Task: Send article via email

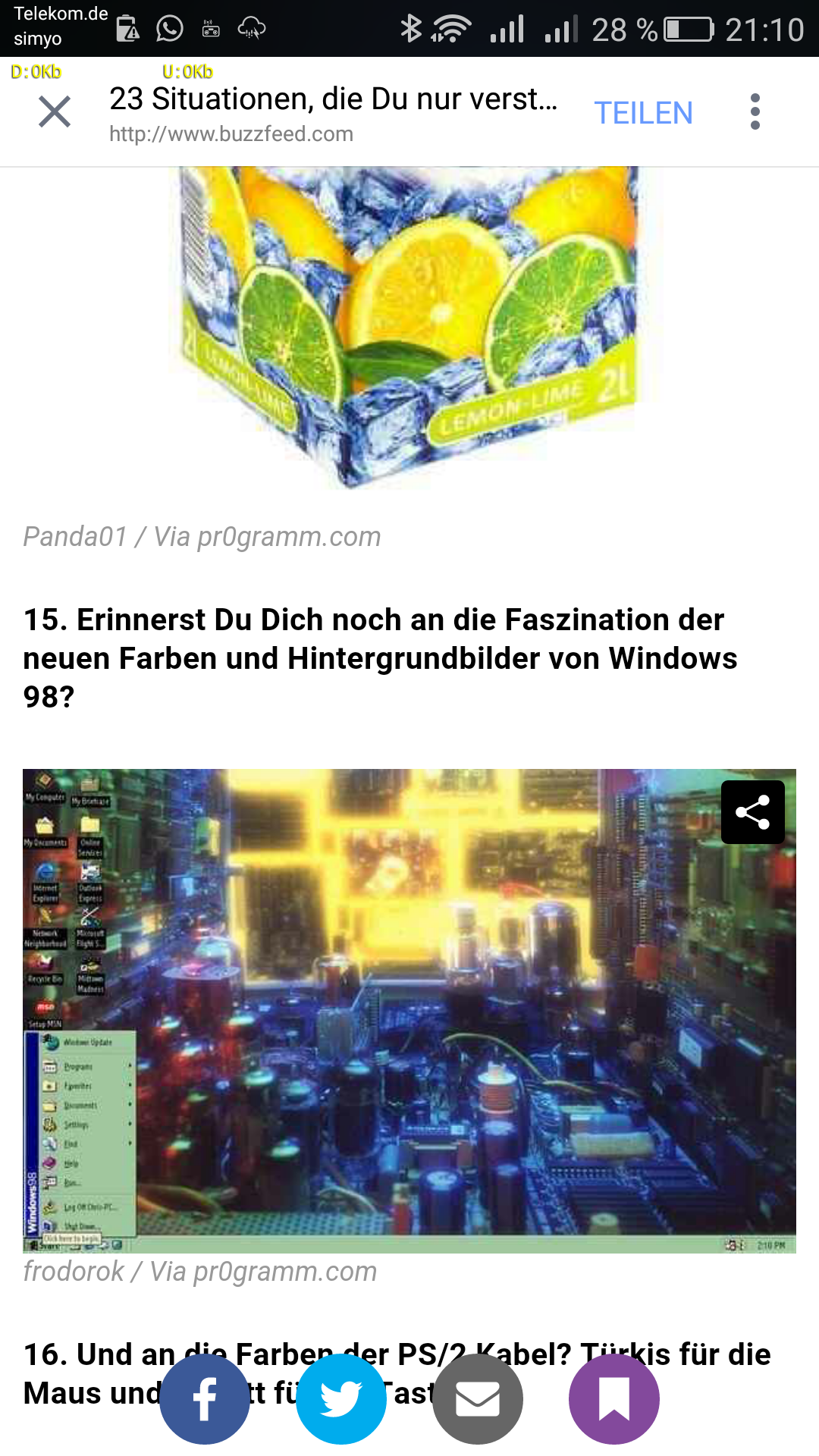Action: (478, 1399)
